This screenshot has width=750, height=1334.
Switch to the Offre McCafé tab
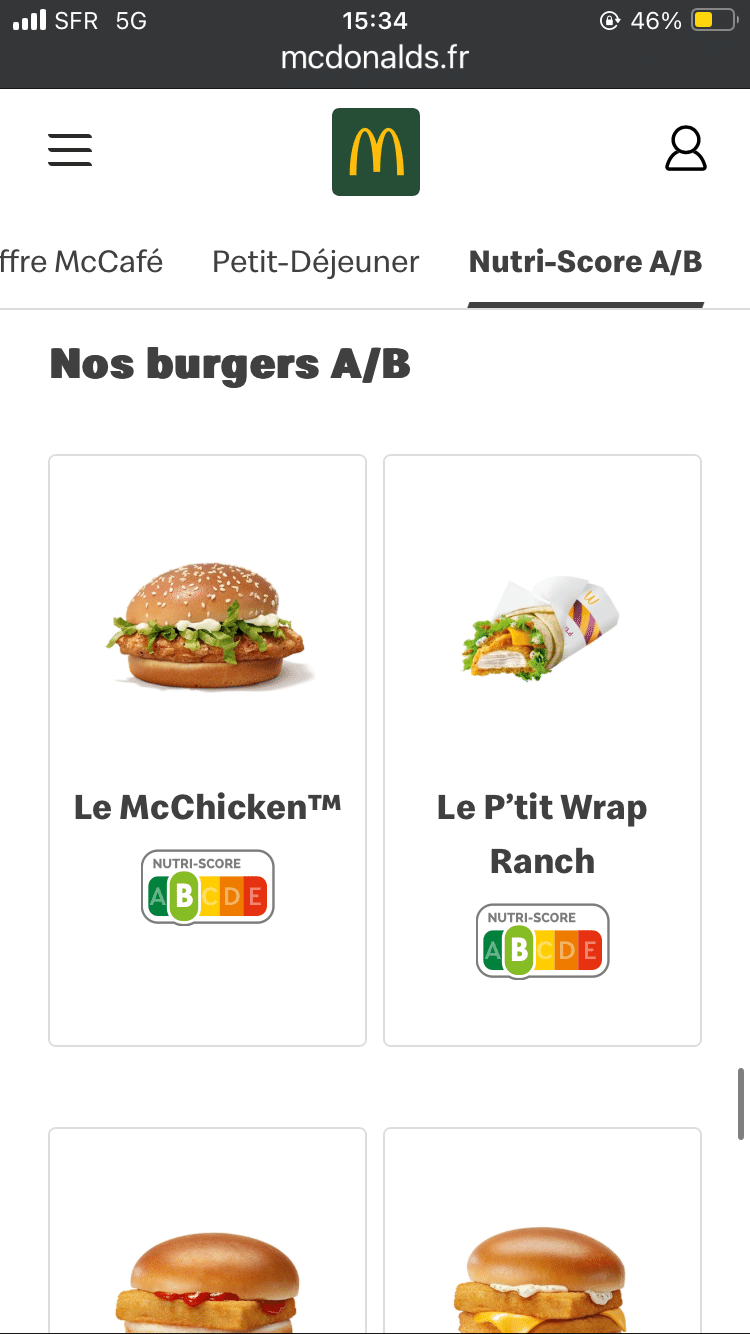pos(80,262)
